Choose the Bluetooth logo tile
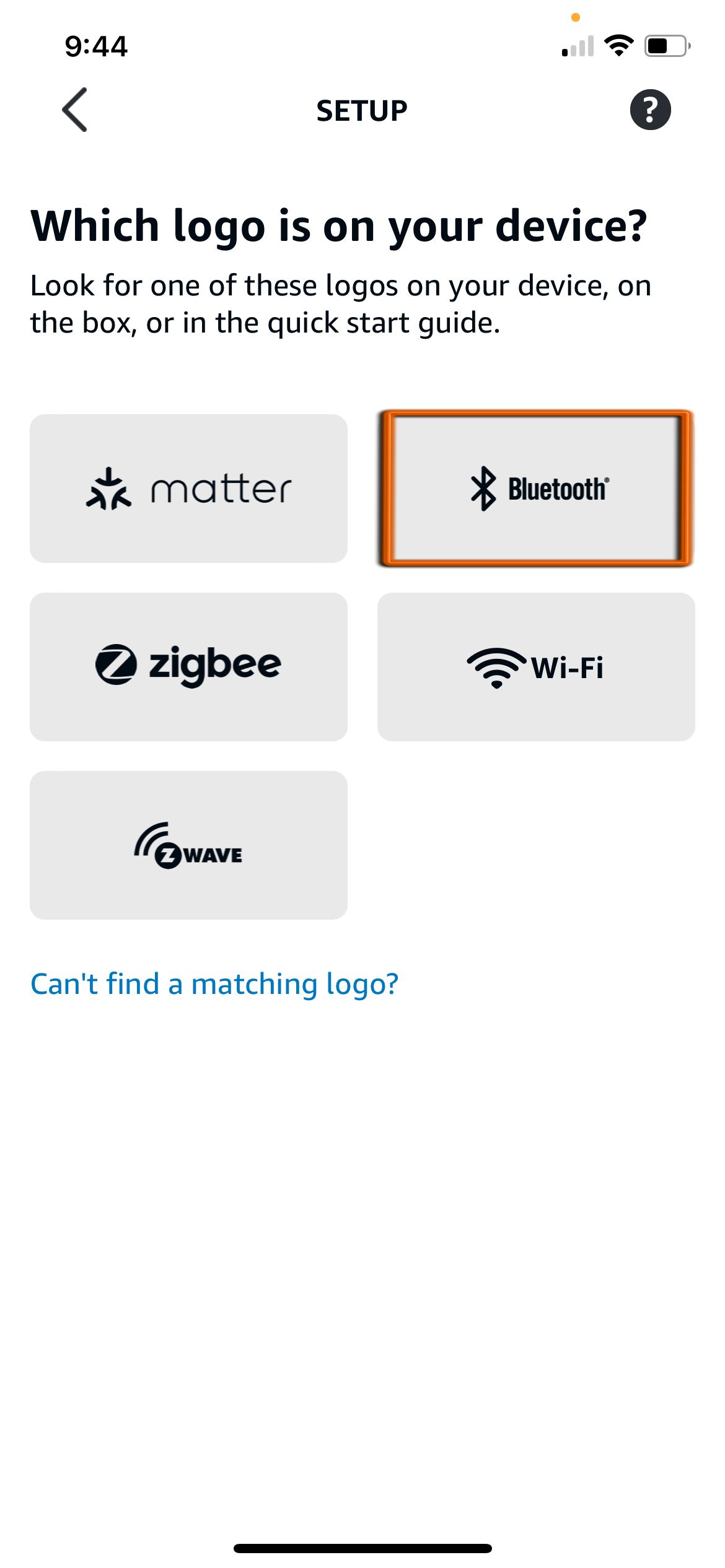This screenshot has width=725, height=1568. click(536, 489)
